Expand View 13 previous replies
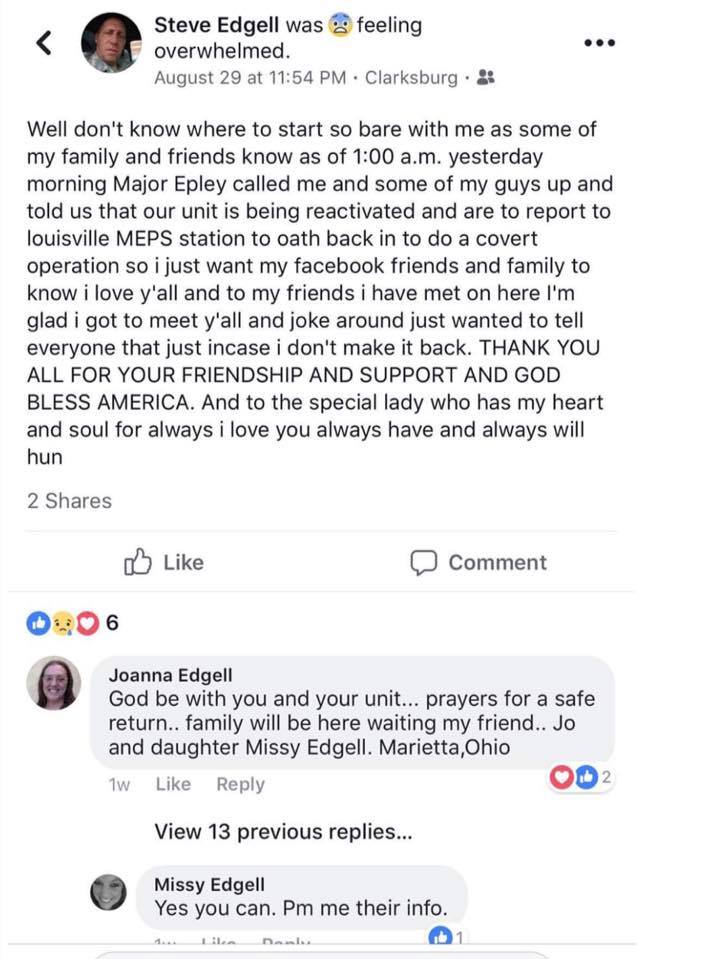 point(282,831)
